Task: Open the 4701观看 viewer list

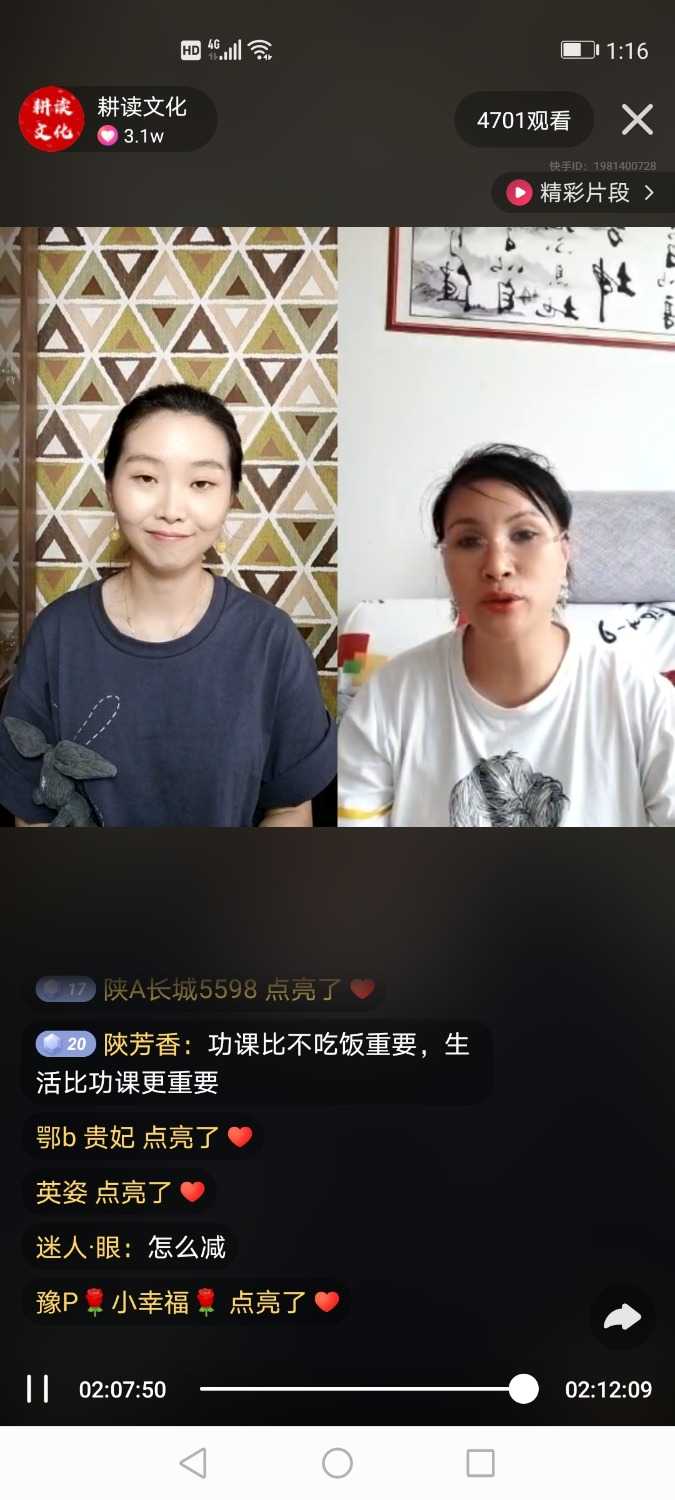Action: [523, 121]
